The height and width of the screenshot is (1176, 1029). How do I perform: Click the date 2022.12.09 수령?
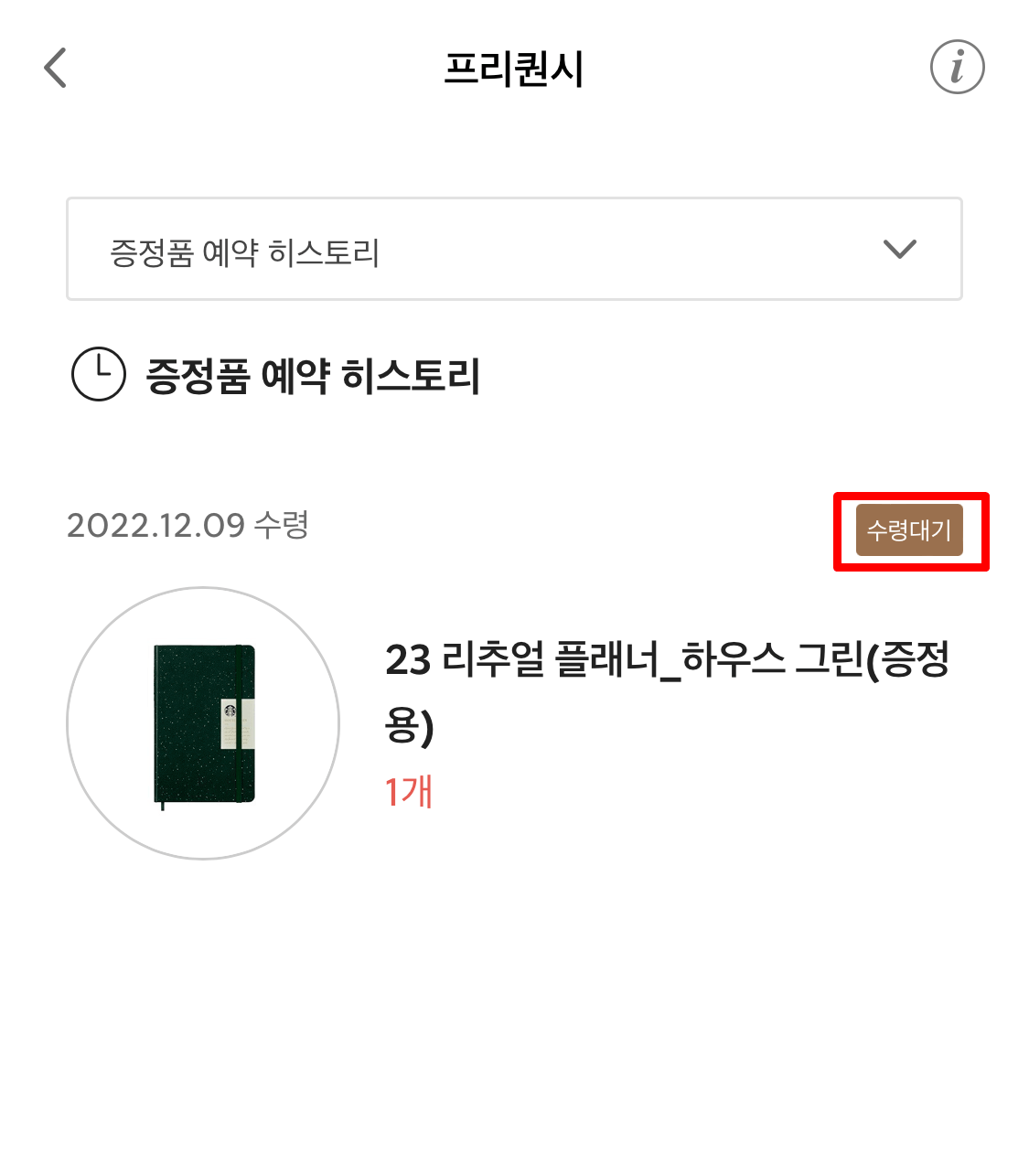pos(188,525)
